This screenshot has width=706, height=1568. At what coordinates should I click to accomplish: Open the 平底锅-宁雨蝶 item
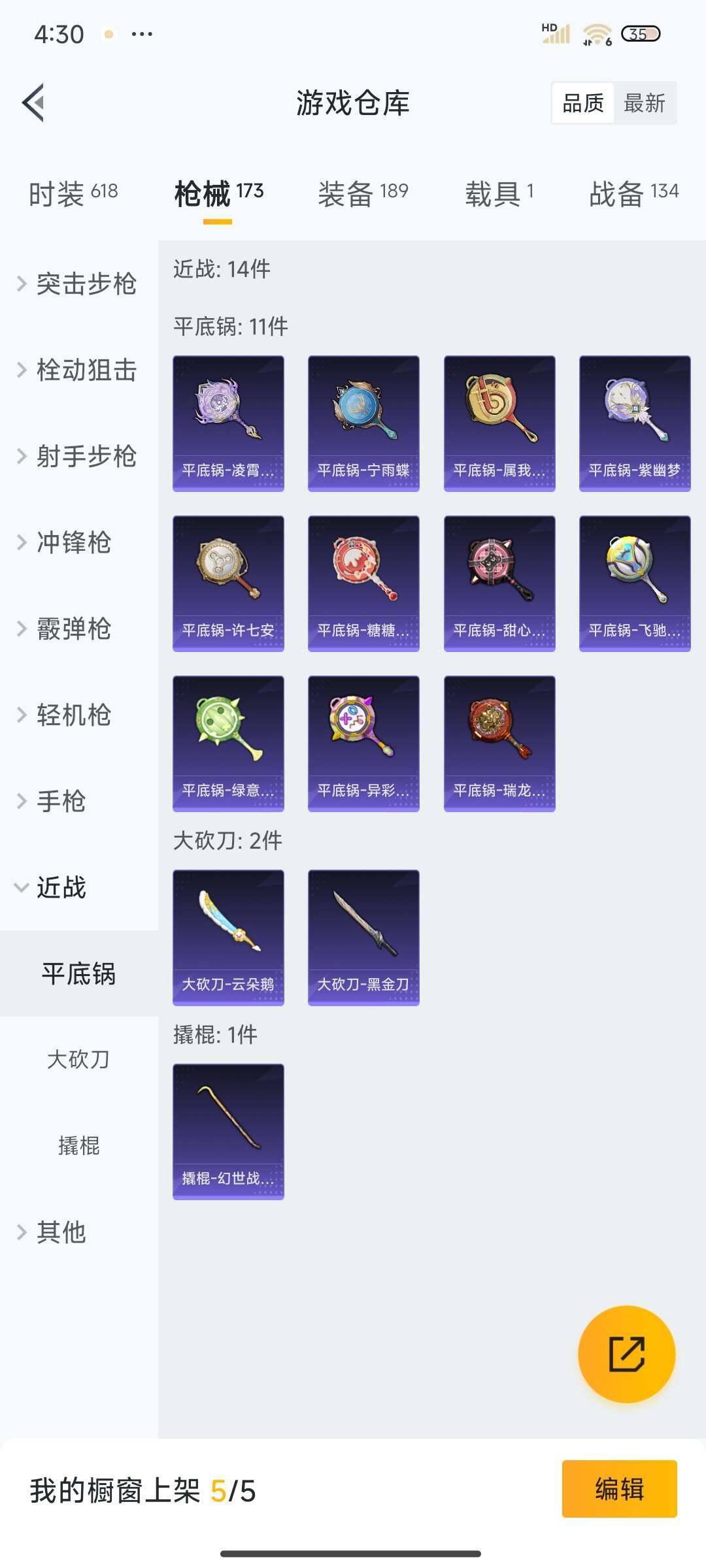[x=363, y=423]
